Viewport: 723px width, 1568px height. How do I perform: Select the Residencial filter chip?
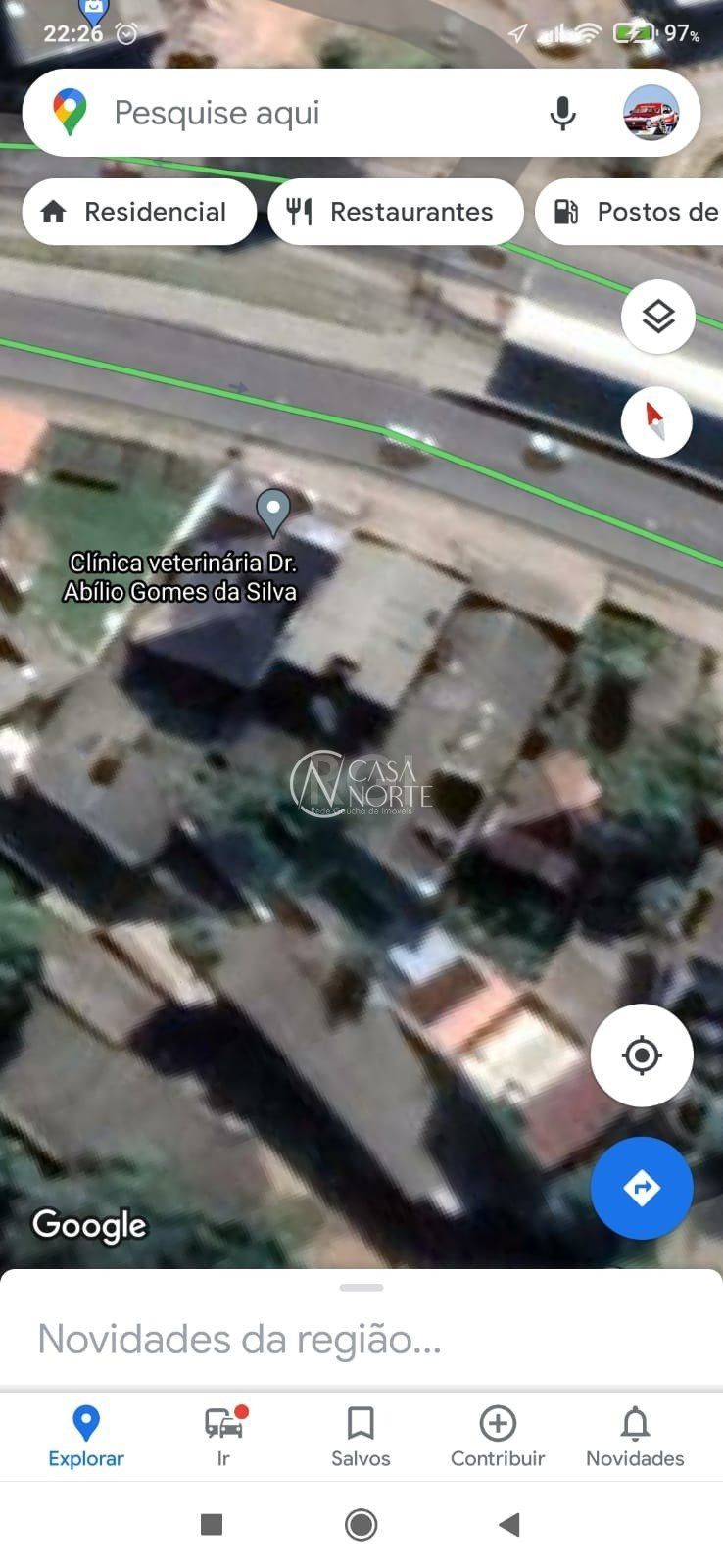[x=139, y=211]
